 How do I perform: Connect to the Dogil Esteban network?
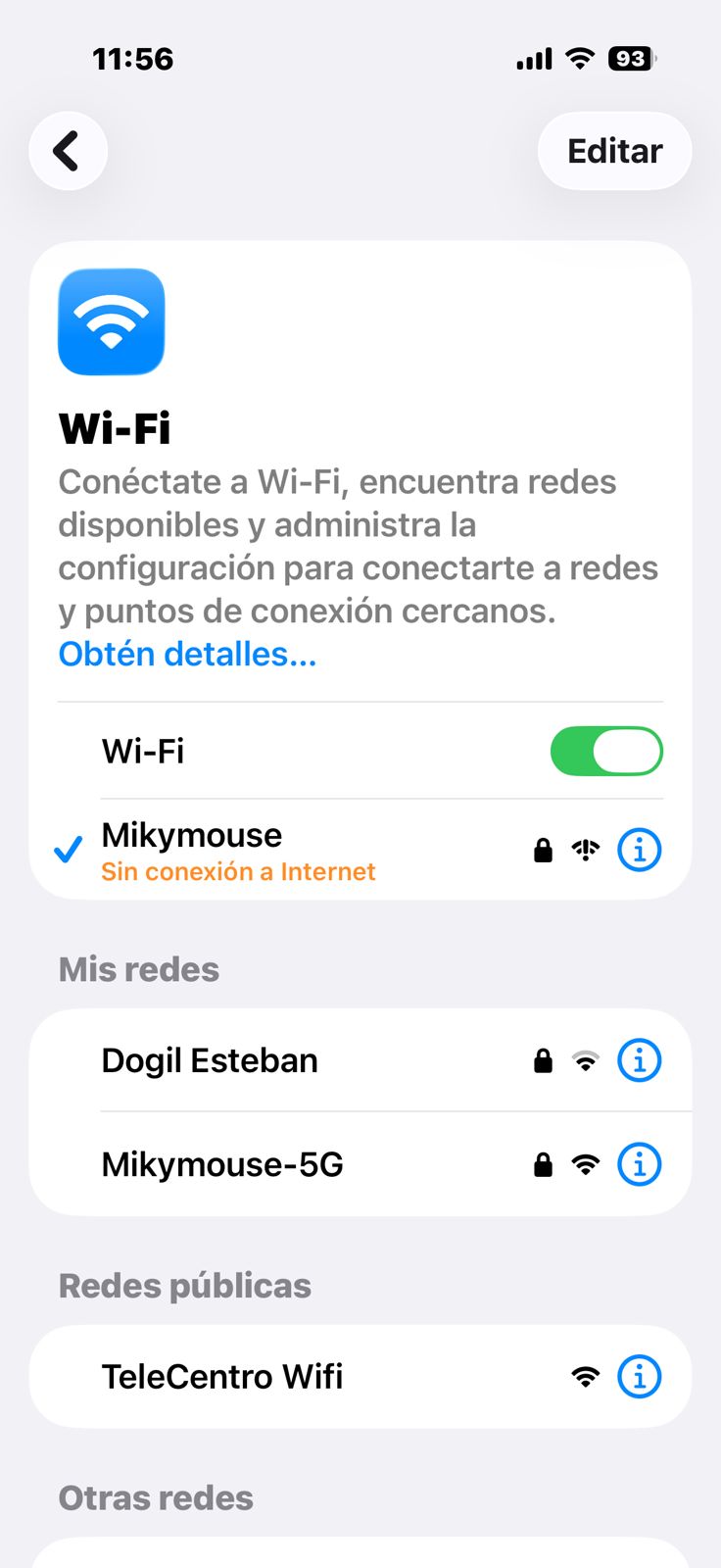(210, 1060)
